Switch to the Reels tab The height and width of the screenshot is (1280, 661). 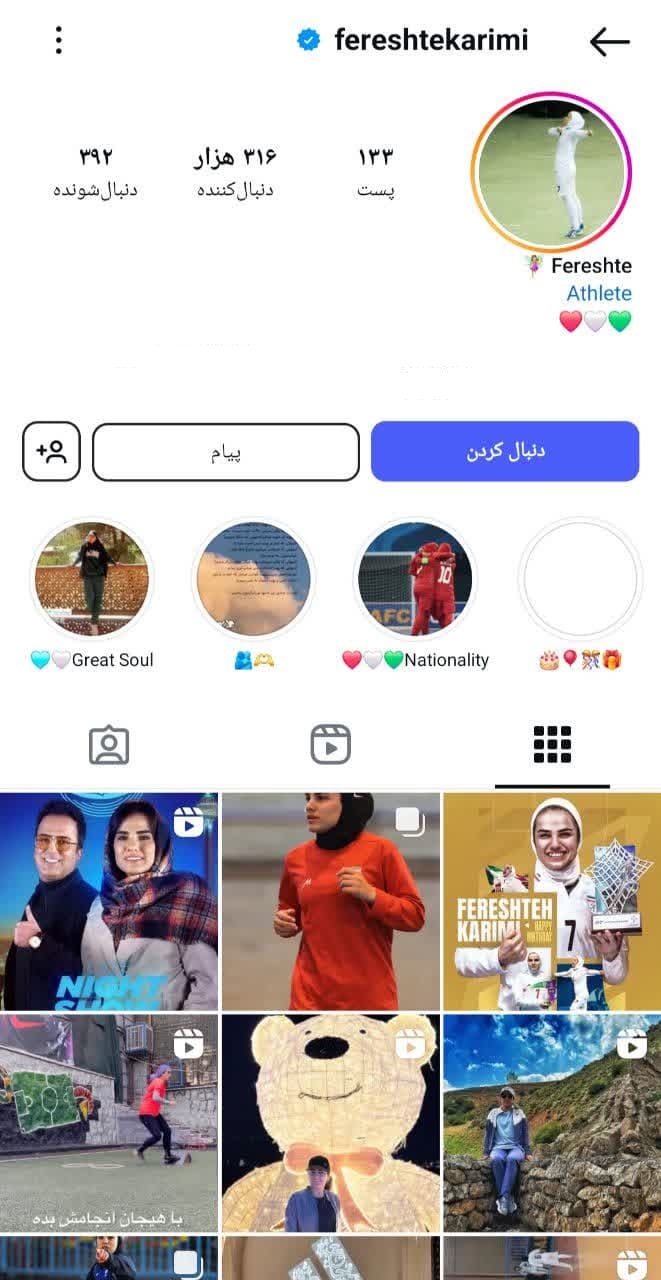click(x=330, y=745)
